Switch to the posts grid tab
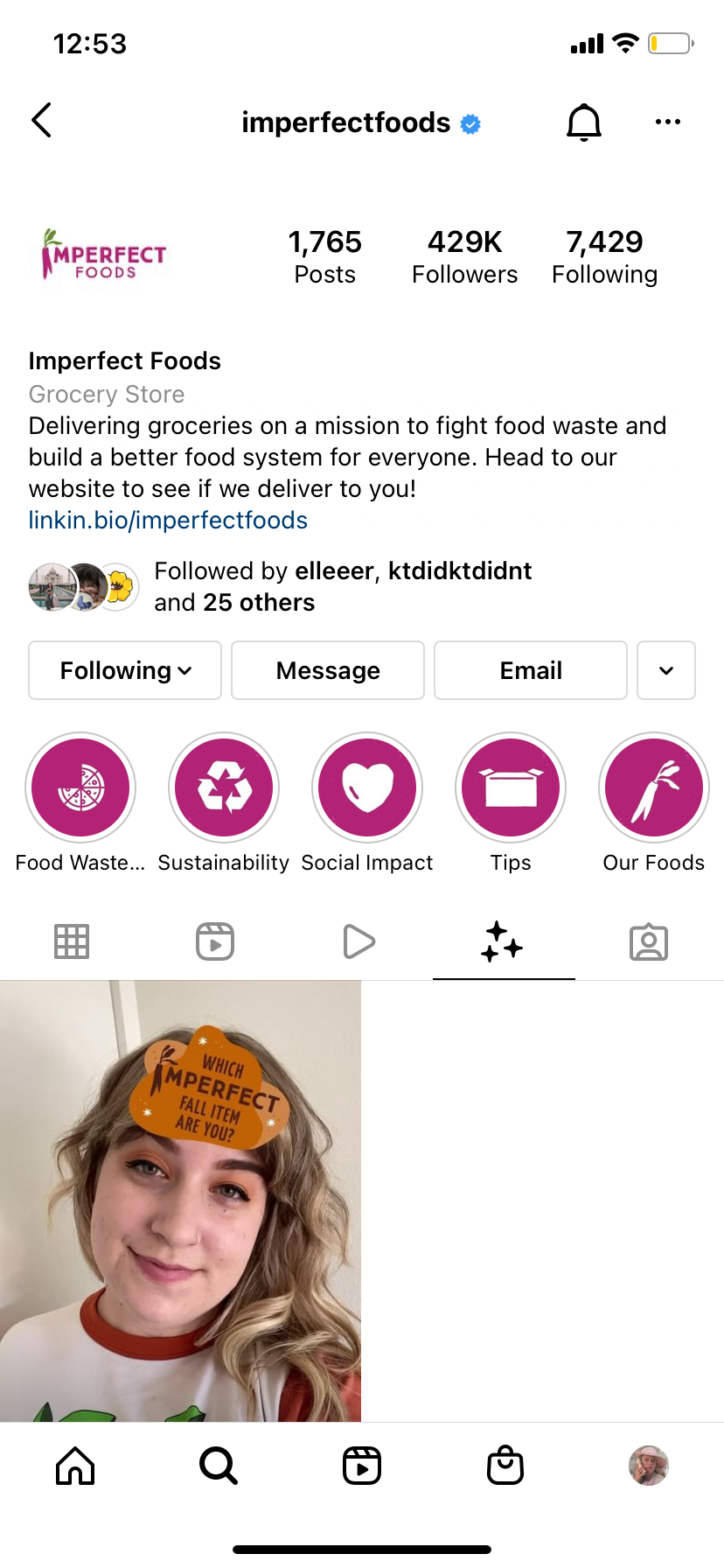Image resolution: width=724 pixels, height=1568 pixels. click(x=72, y=941)
